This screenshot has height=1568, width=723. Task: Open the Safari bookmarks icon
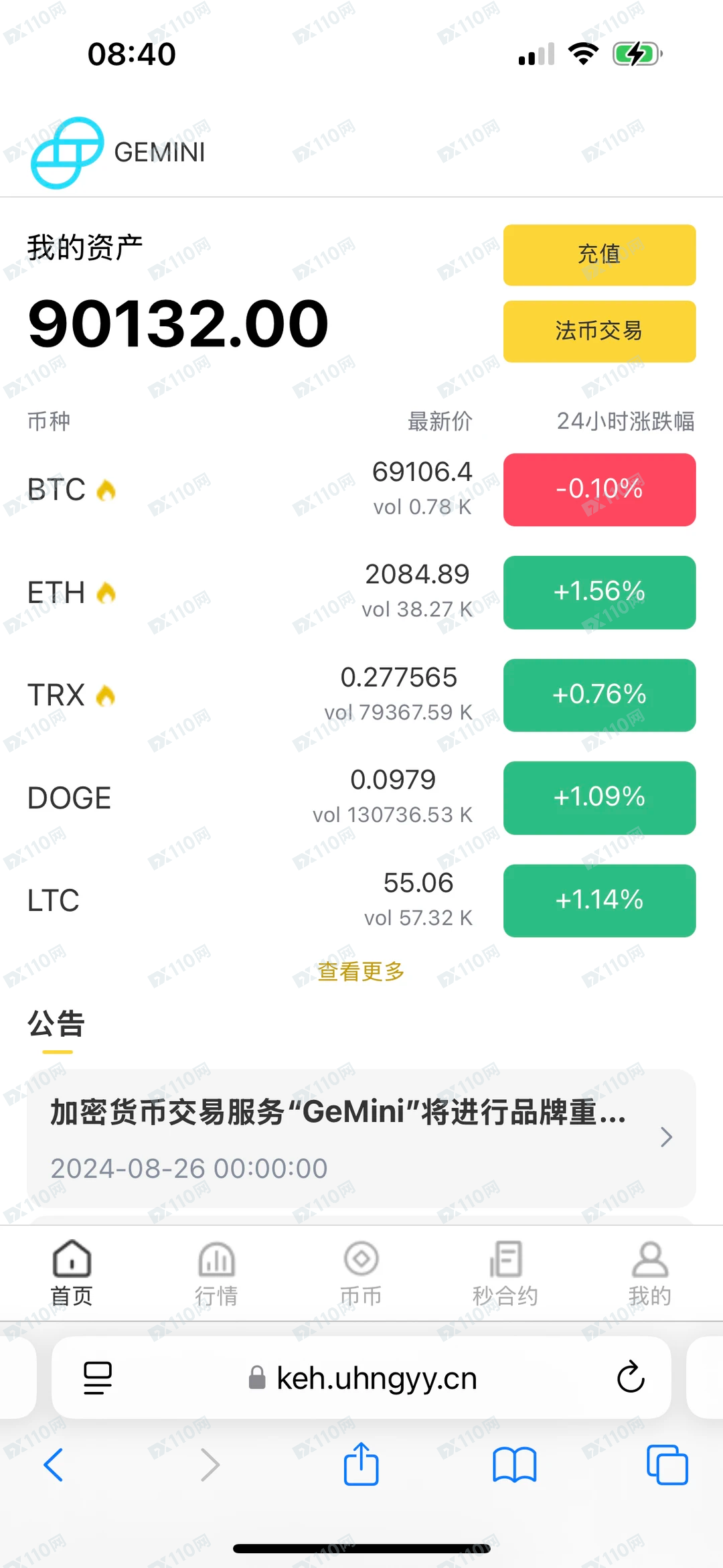point(515,1464)
